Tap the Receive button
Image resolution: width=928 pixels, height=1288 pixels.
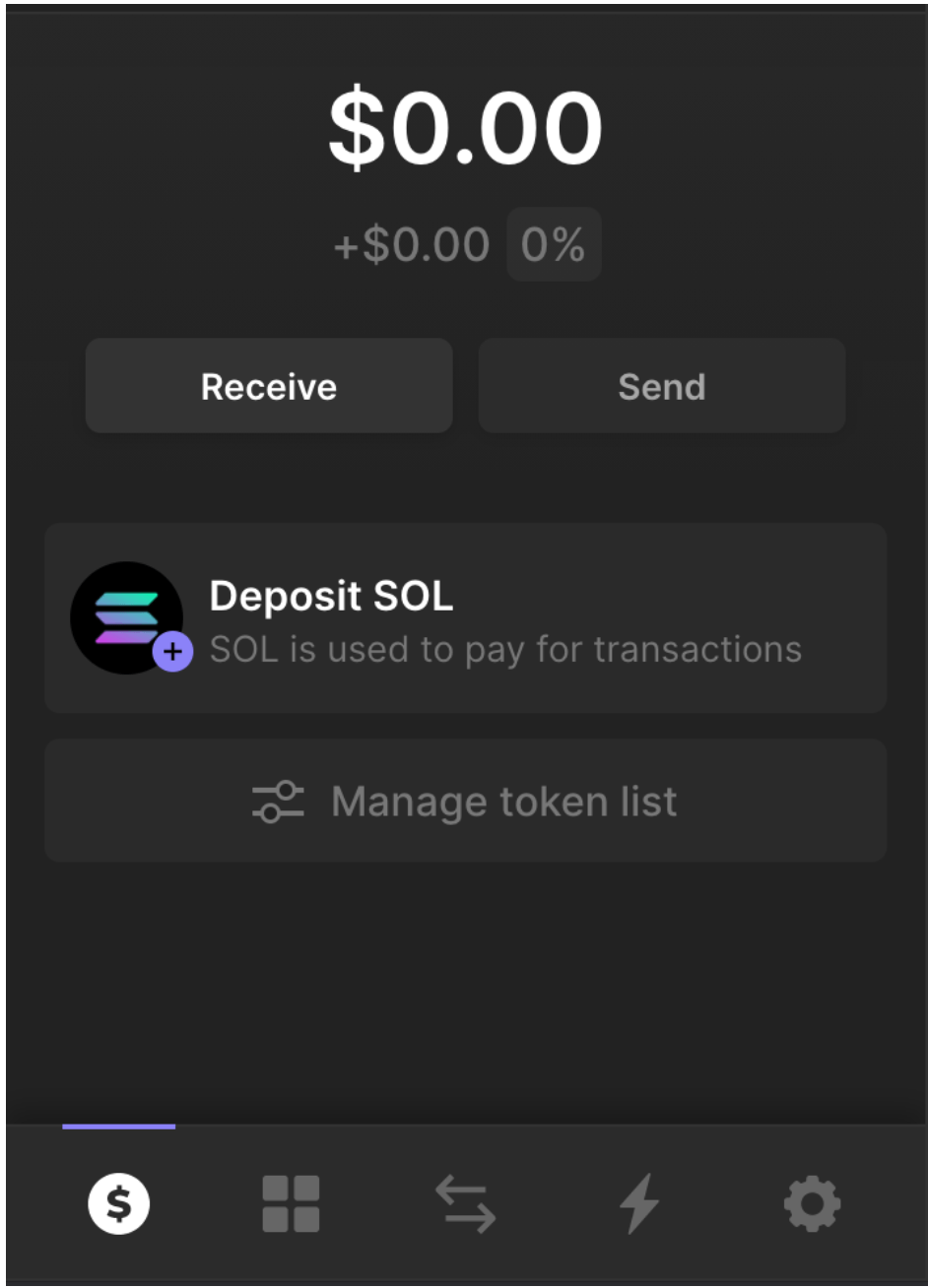pyautogui.click(x=268, y=386)
